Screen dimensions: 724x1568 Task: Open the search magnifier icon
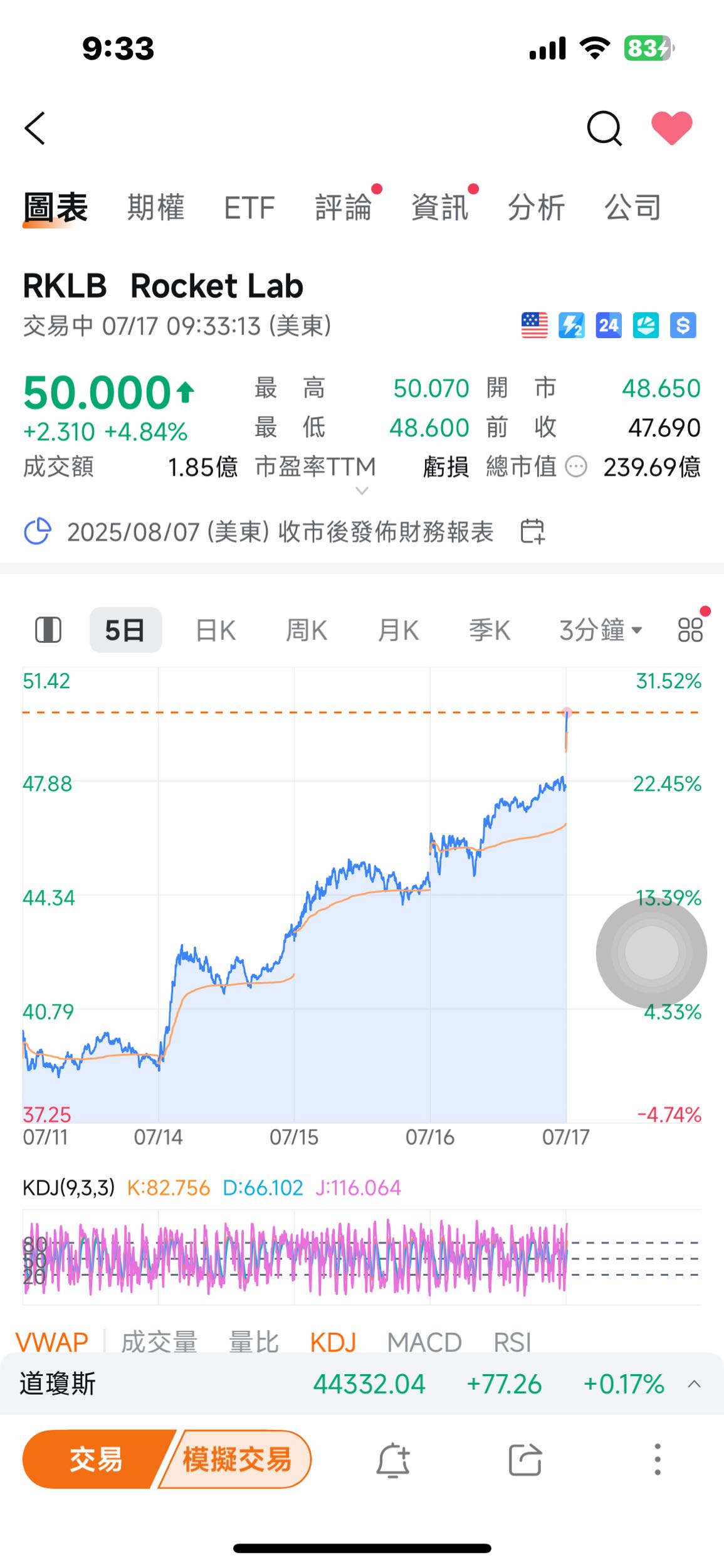[604, 129]
